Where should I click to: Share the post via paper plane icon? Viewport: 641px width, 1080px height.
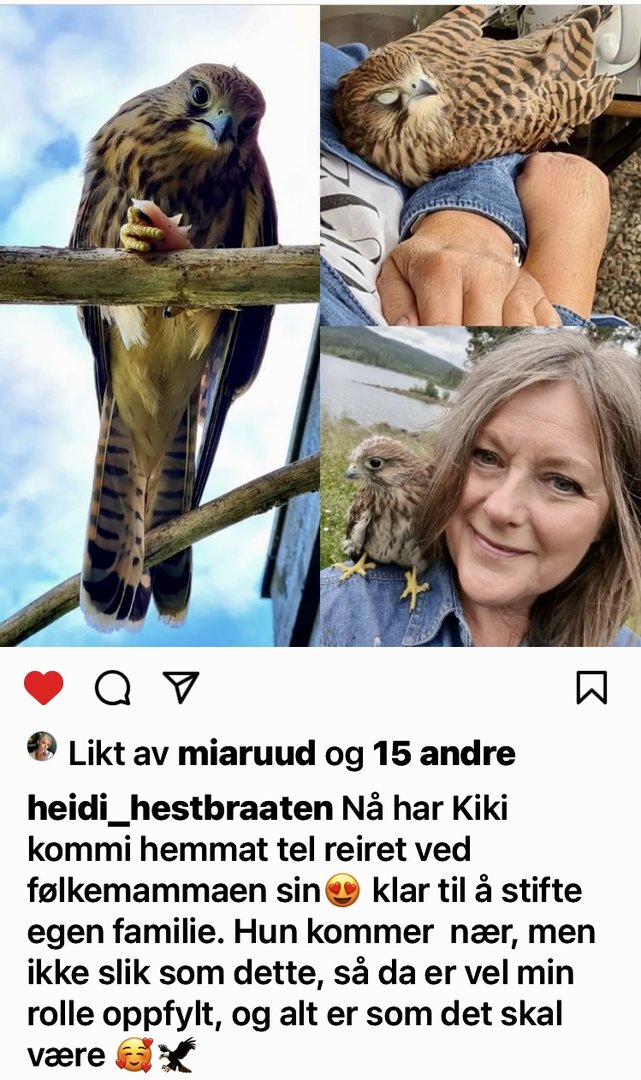pyautogui.click(x=181, y=686)
